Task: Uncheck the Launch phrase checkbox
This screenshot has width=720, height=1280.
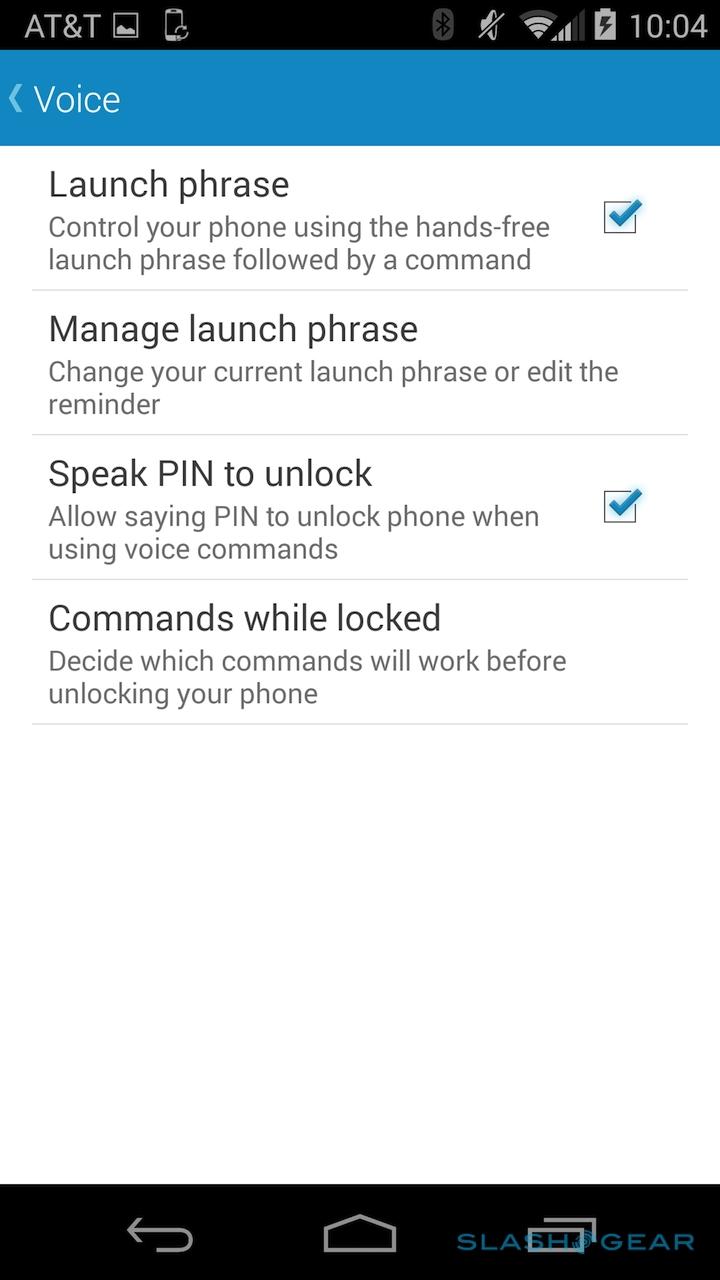Action: pos(620,217)
